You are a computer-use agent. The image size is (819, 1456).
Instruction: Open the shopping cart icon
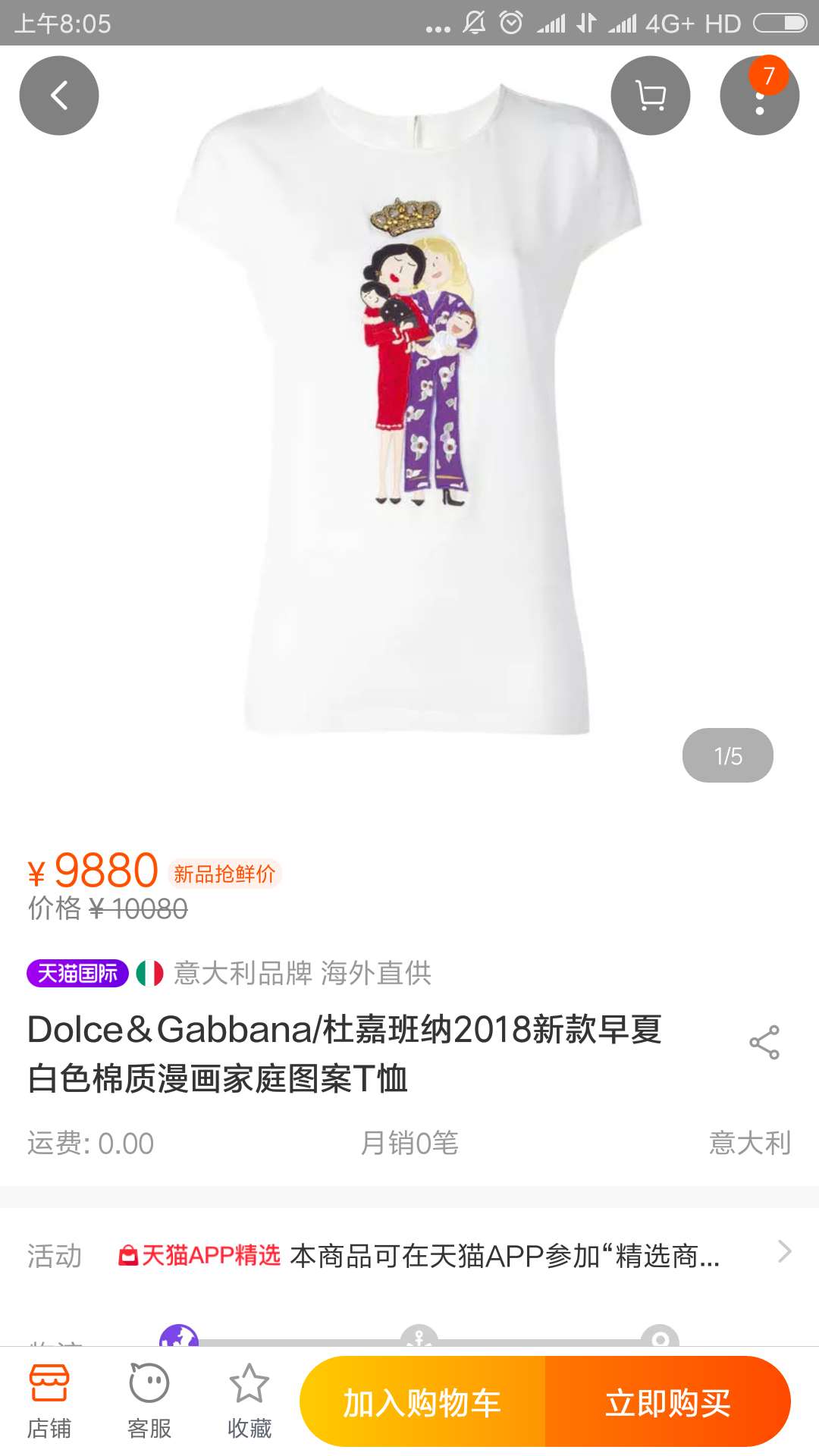650,96
